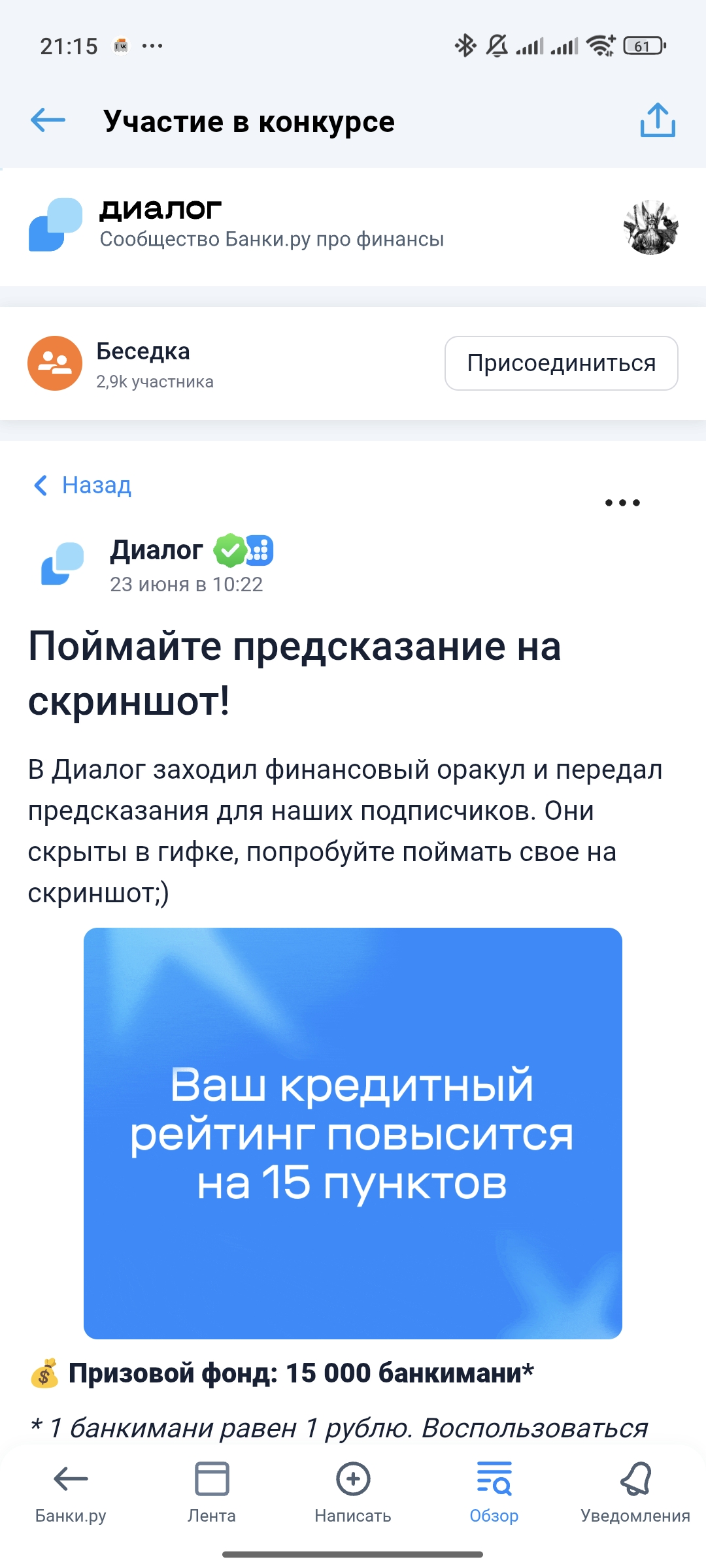Open the user profile avatar
This screenshot has height=1568, width=706.
pos(650,227)
